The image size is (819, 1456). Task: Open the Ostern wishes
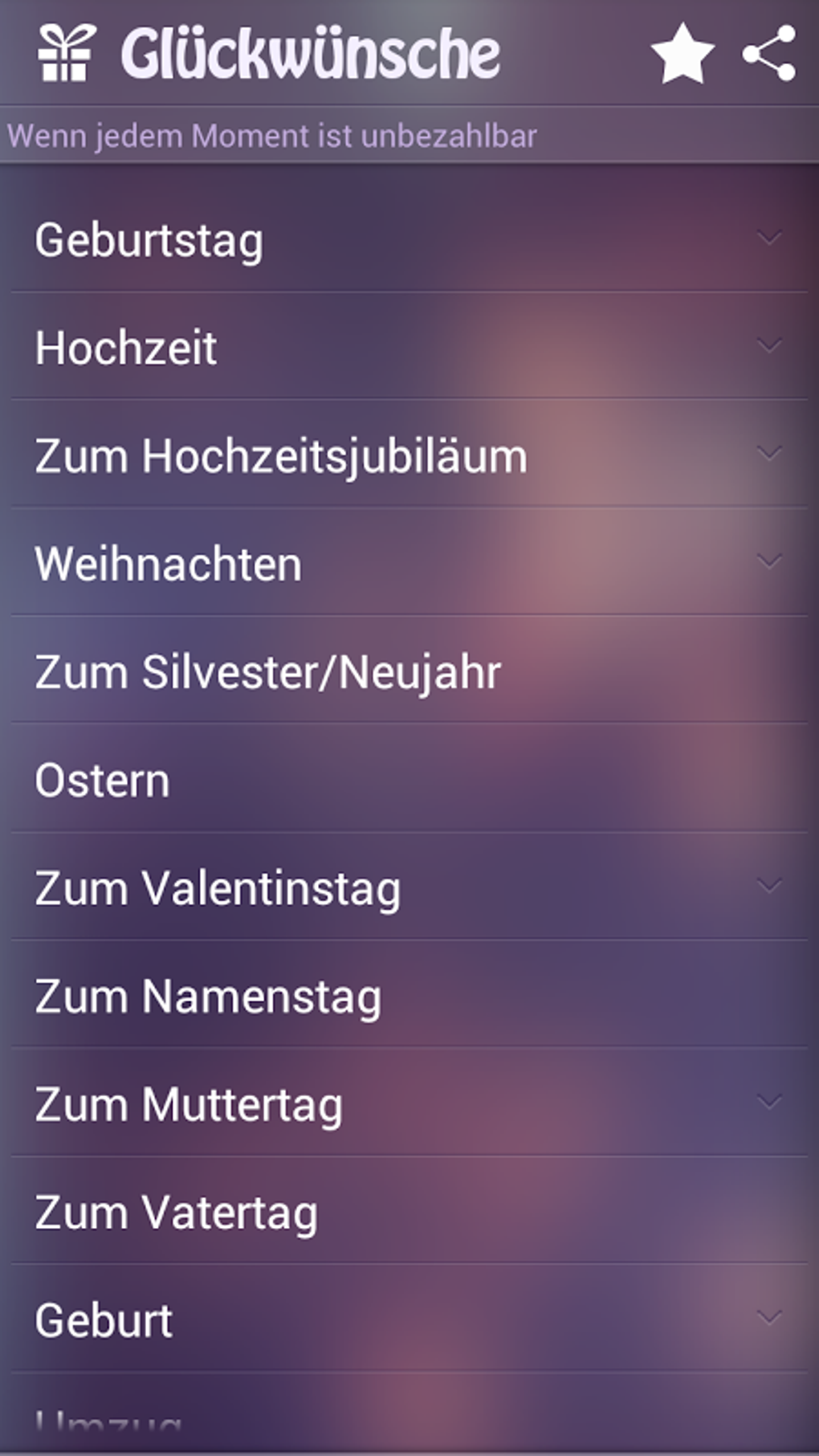(x=409, y=779)
